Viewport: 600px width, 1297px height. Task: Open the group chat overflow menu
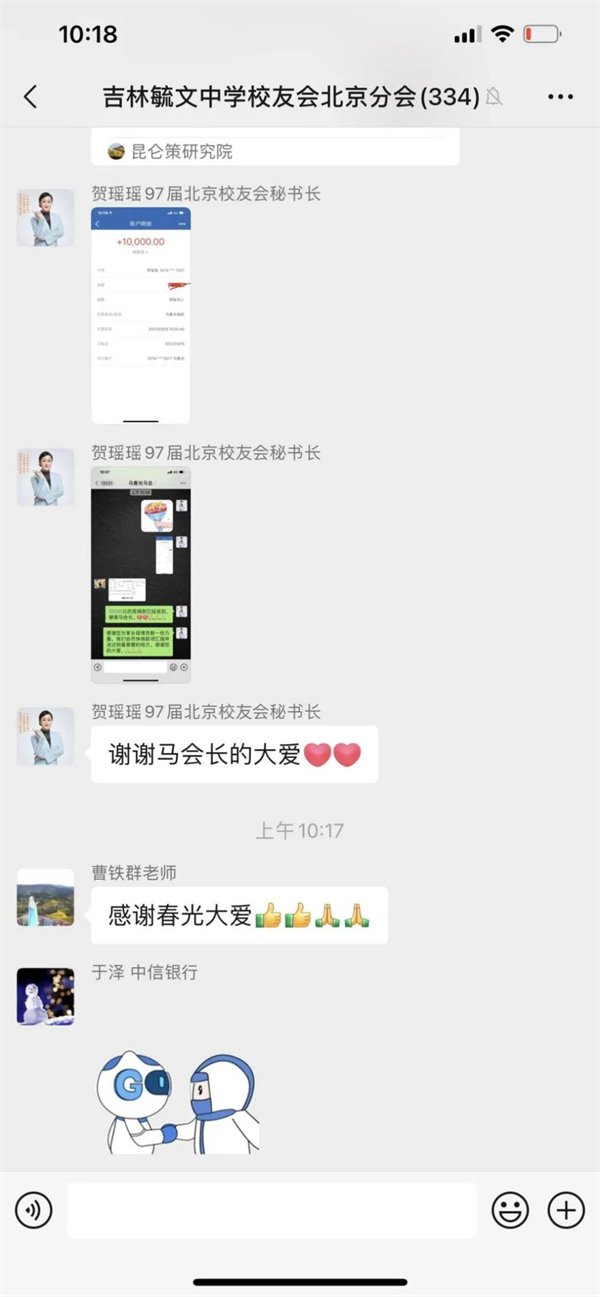click(562, 97)
